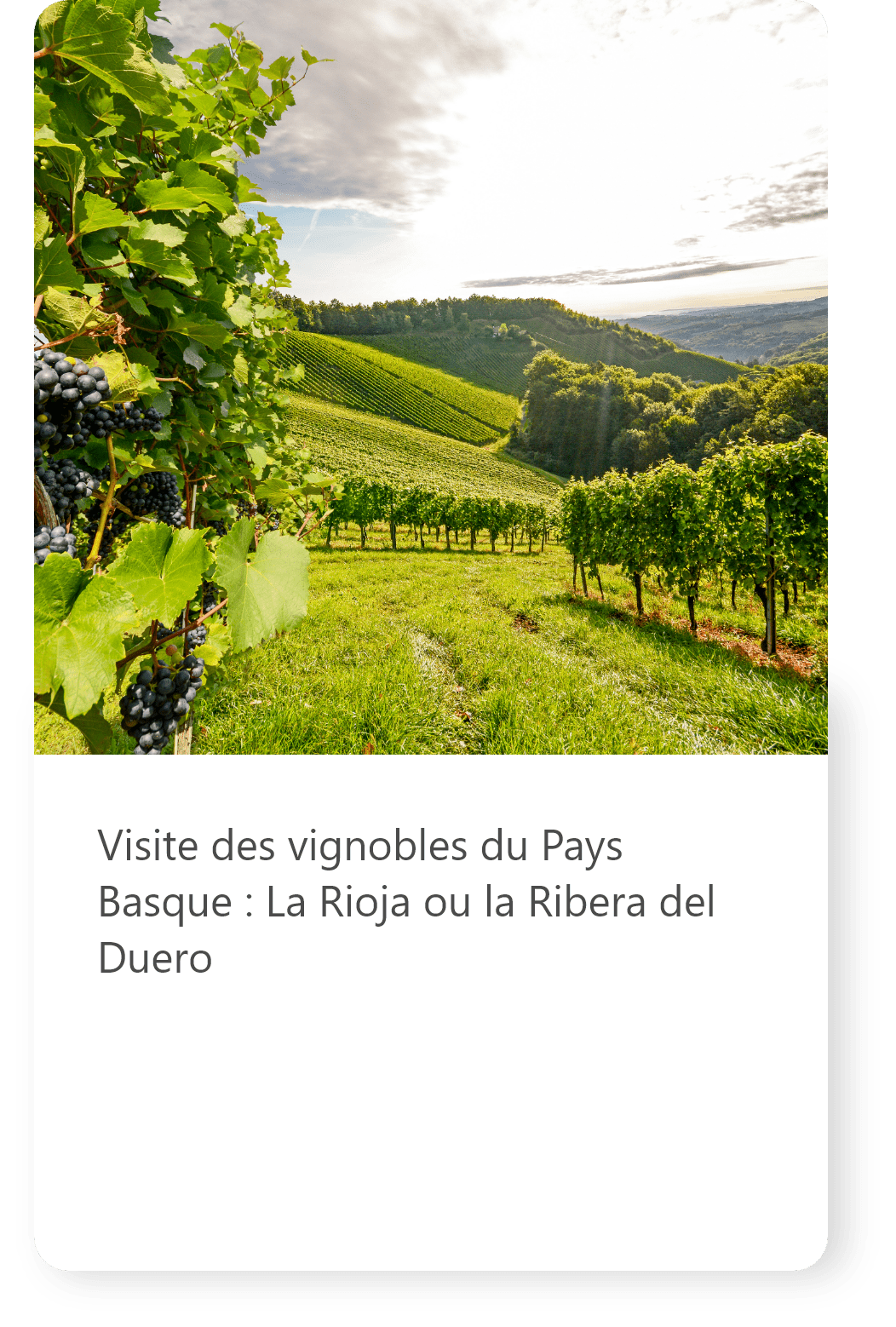
Task: Open the Pays Basque vineyards visit card
Action: click(x=406, y=901)
